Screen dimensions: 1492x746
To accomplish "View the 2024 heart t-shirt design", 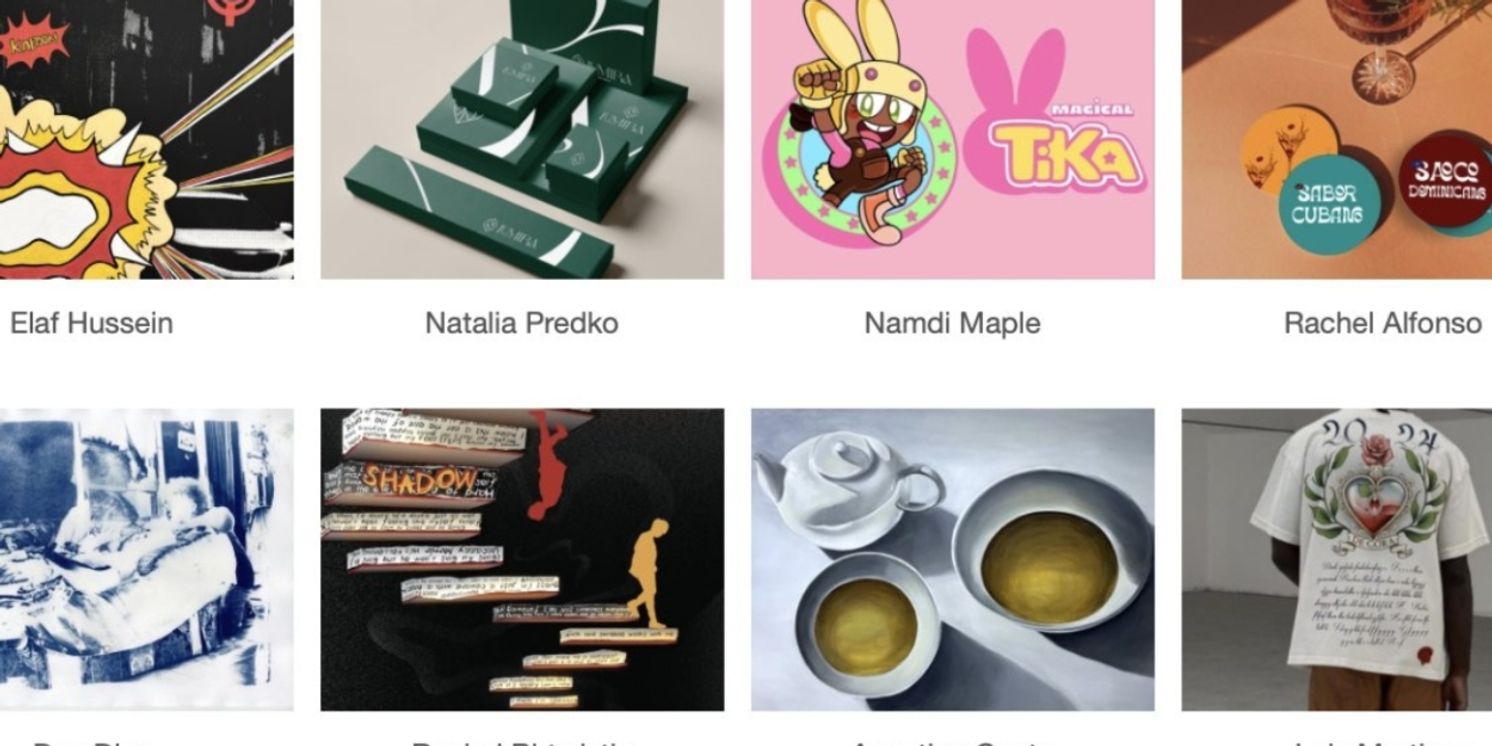I will click(1336, 559).
